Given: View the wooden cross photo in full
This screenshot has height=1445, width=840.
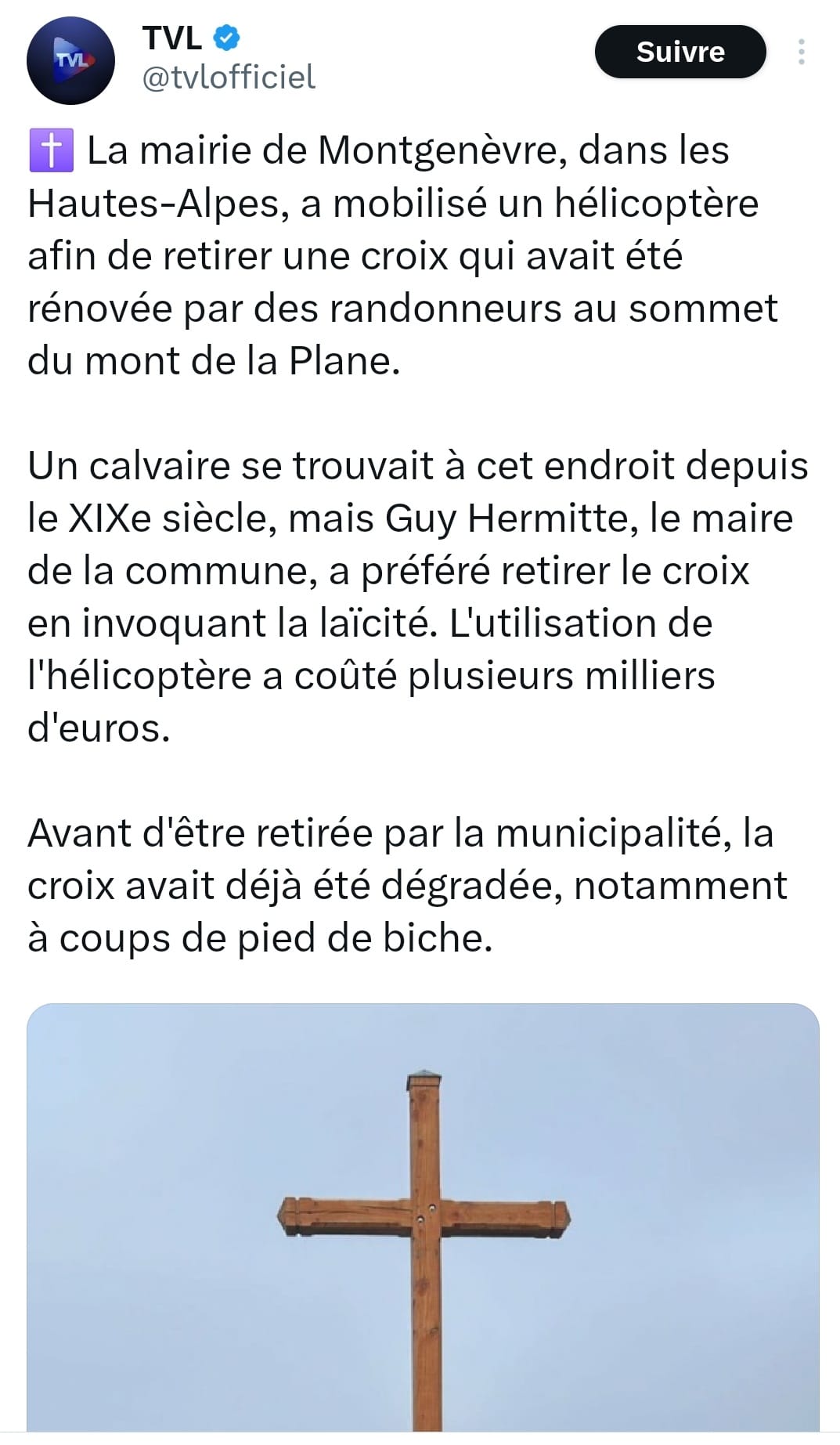Looking at the screenshot, I should (x=423, y=1222).
